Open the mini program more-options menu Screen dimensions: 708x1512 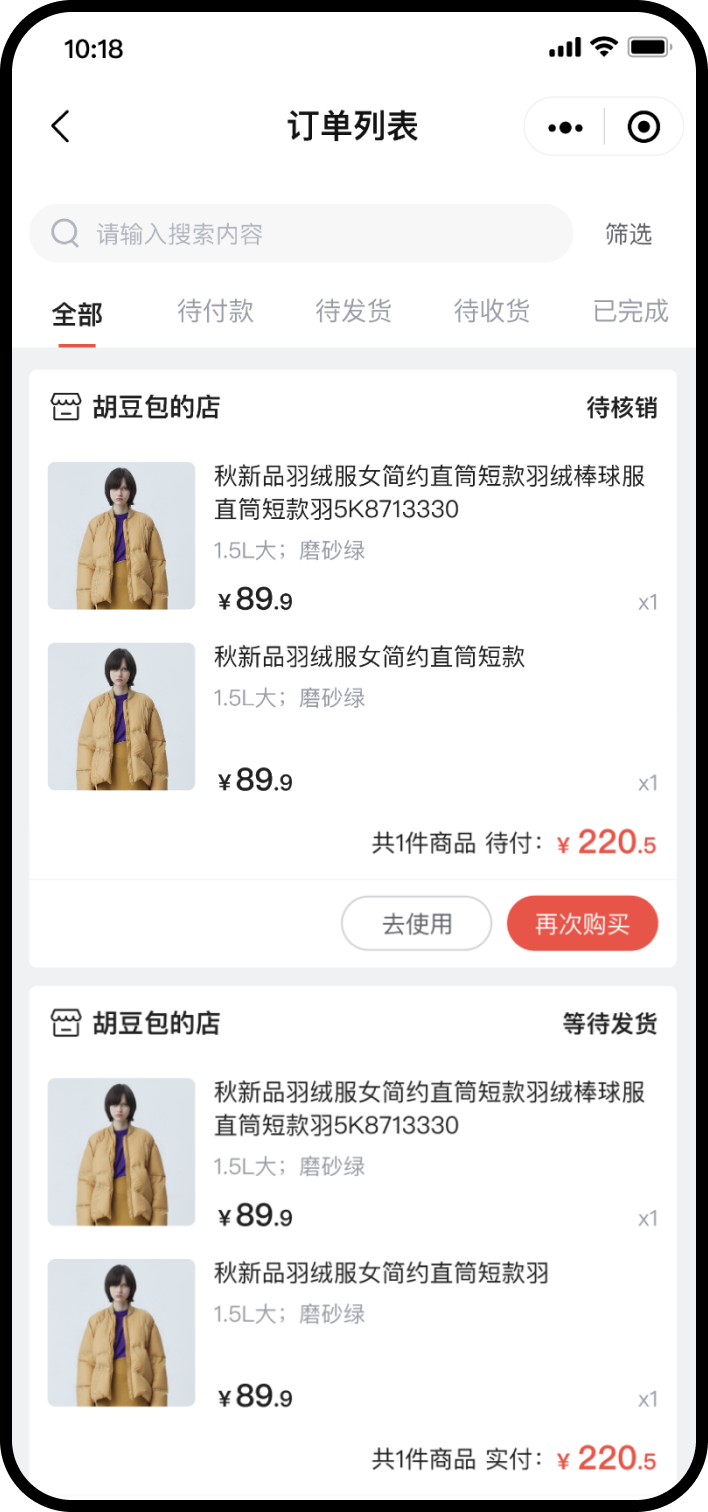565,127
